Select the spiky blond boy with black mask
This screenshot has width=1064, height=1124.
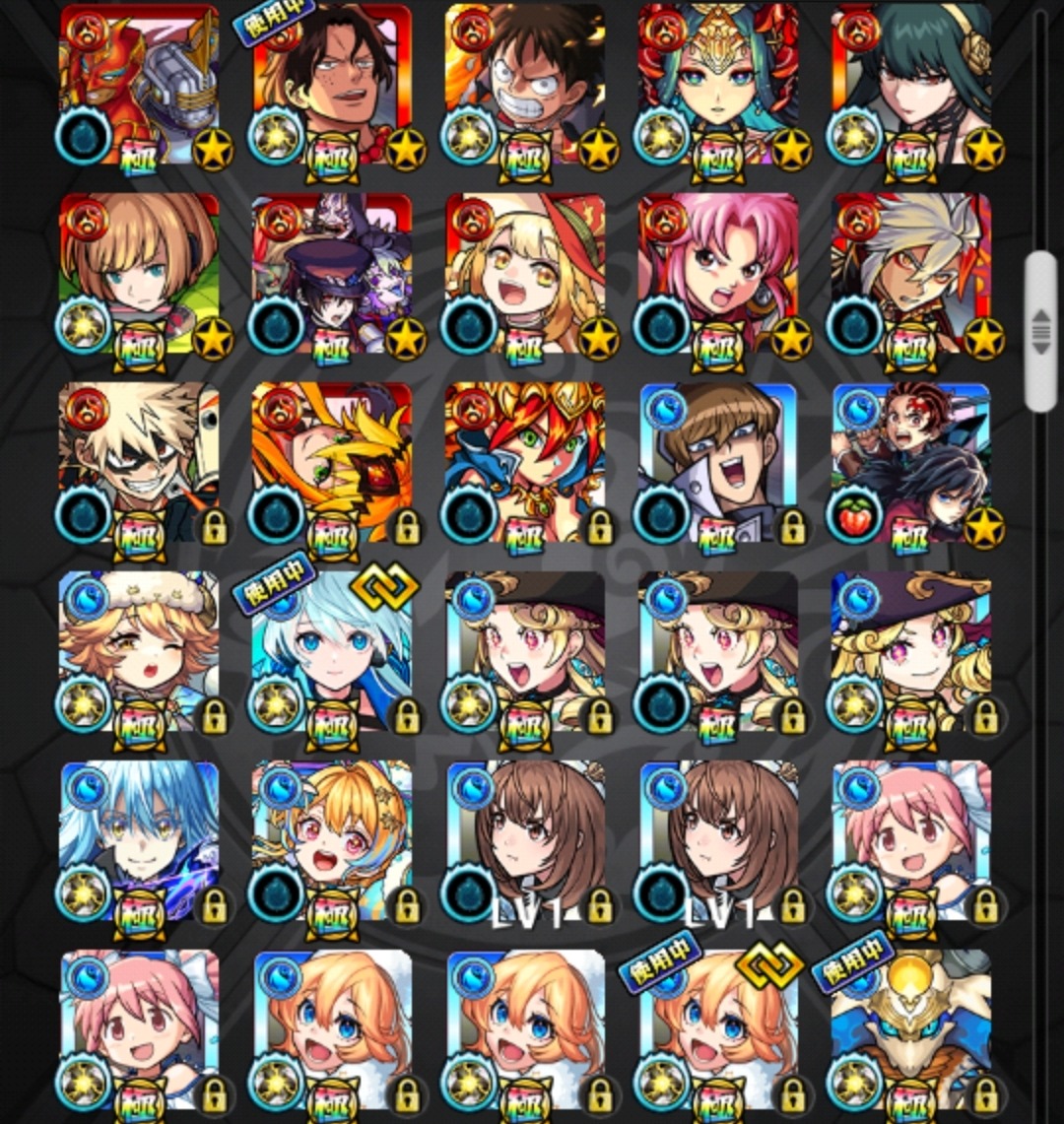coord(138,462)
